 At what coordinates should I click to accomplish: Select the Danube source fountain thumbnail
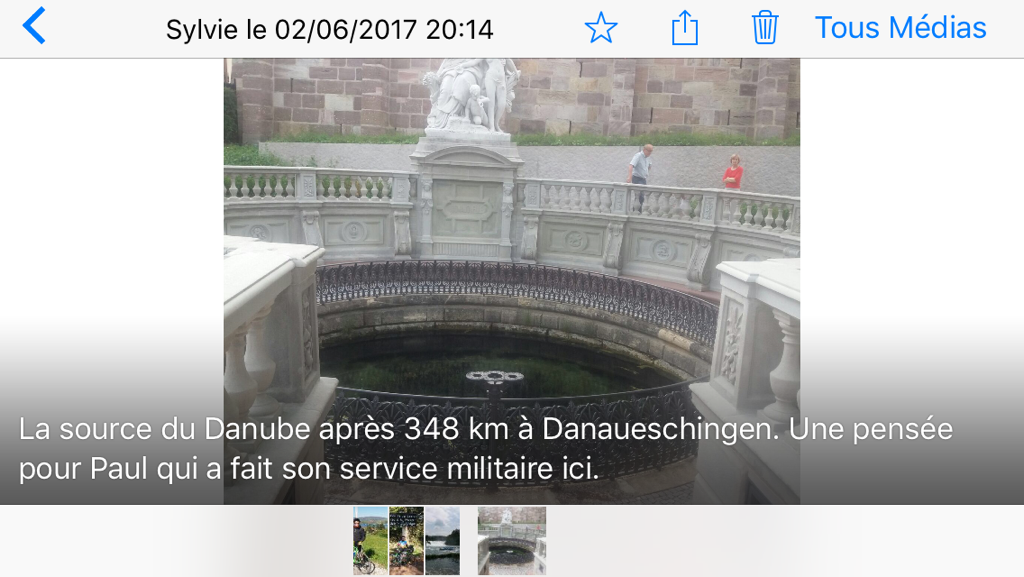511,540
